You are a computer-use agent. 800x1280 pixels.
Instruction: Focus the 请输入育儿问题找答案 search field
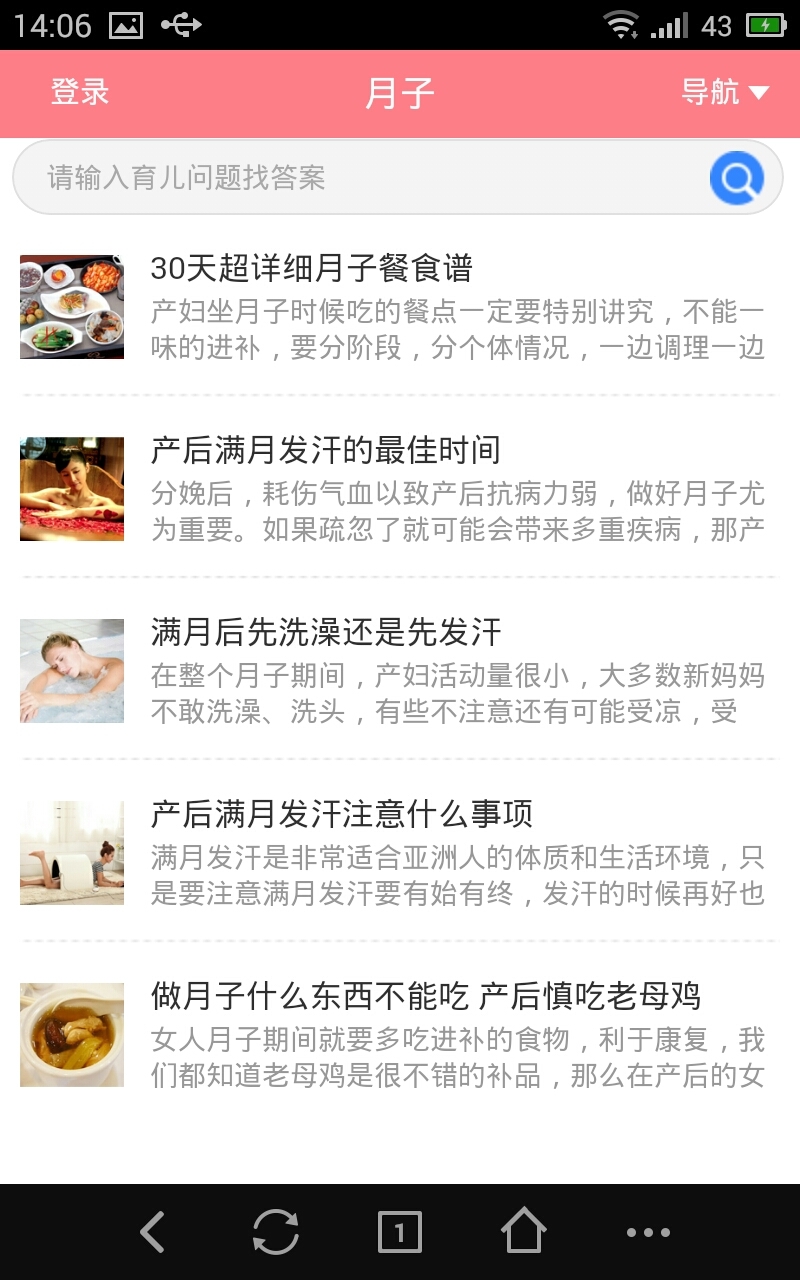pyautogui.click(x=360, y=178)
